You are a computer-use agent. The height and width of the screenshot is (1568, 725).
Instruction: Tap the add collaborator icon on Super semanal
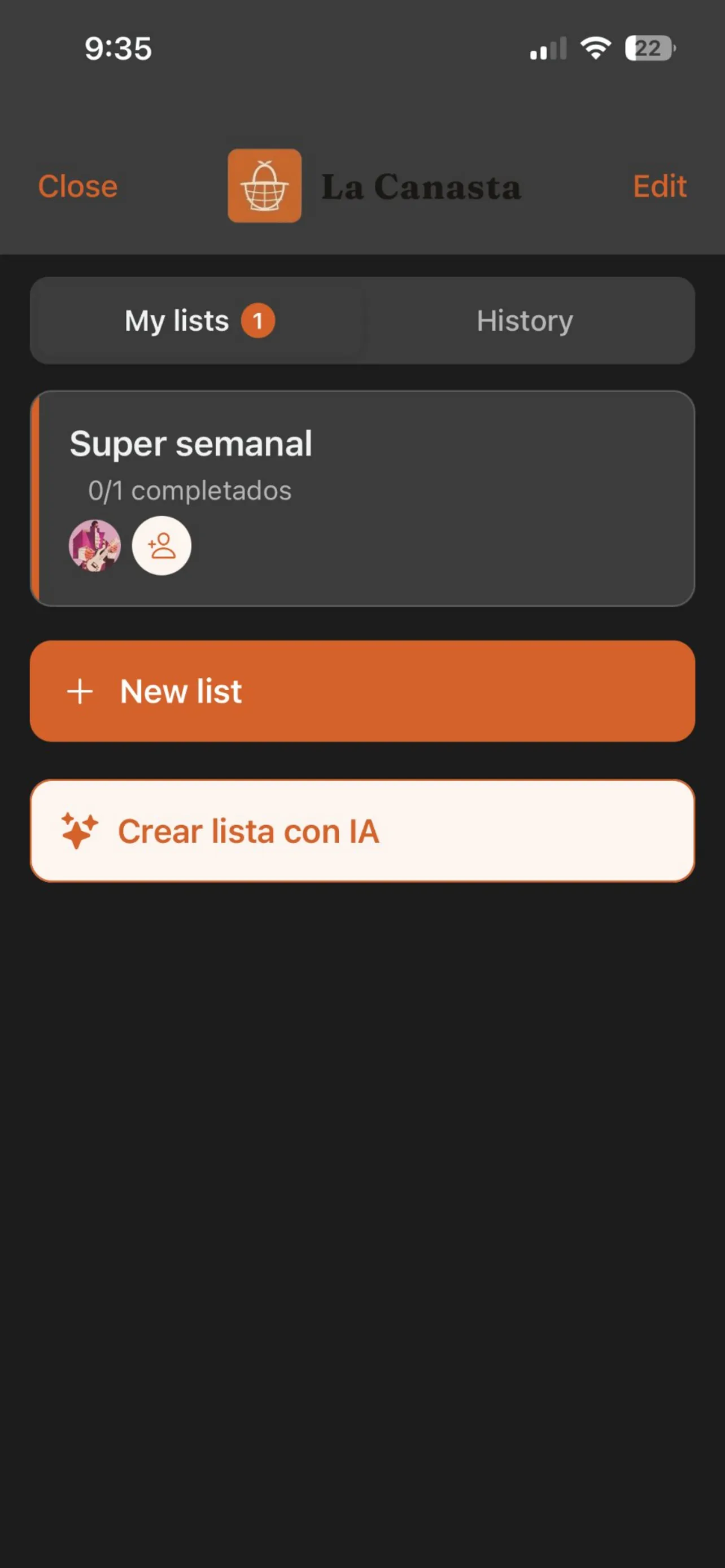[161, 546]
